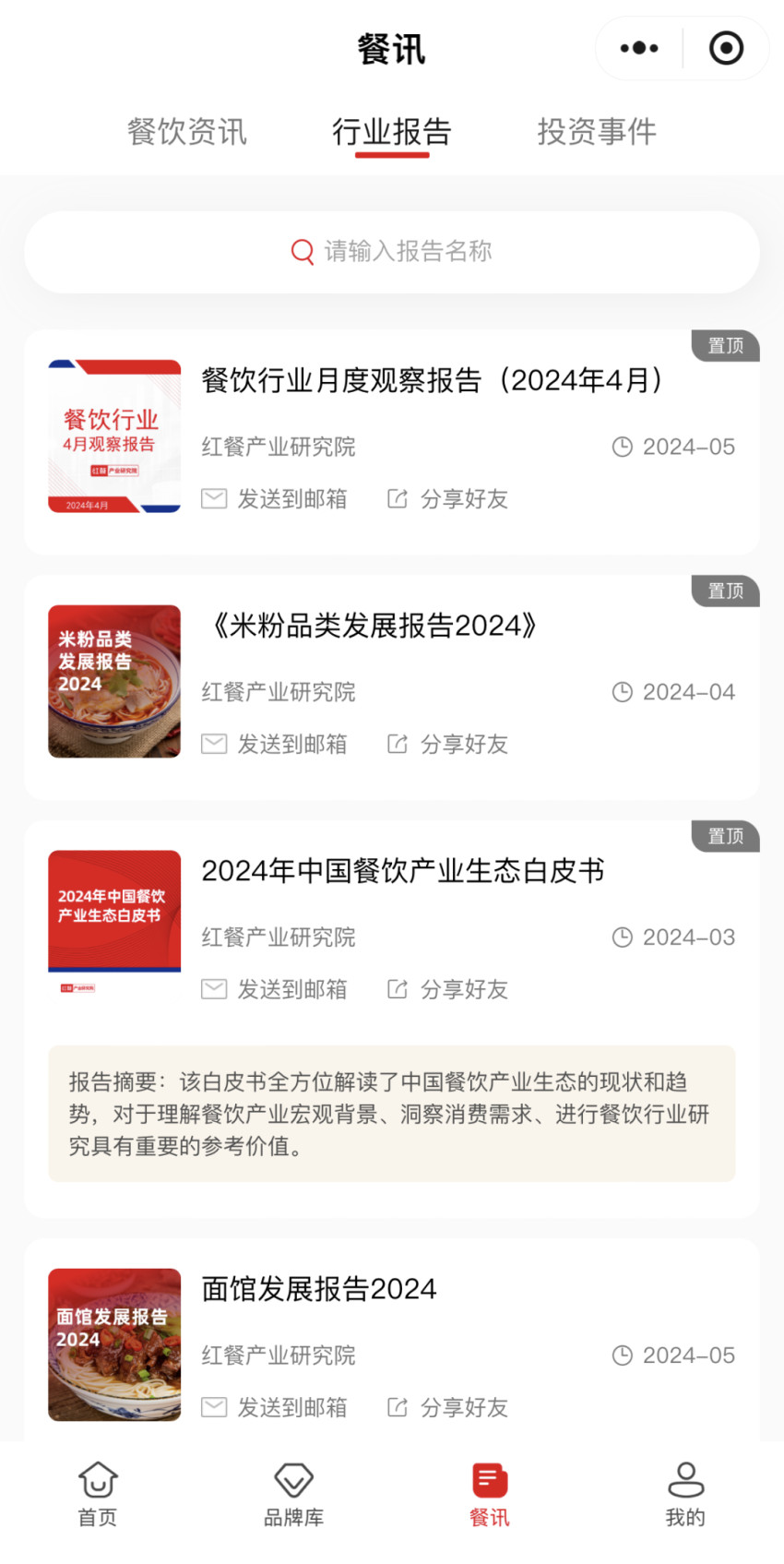Click the share icon beside 分享好友 on 米粉品类 report
Viewport: 784px width, 1564px height.
click(396, 744)
